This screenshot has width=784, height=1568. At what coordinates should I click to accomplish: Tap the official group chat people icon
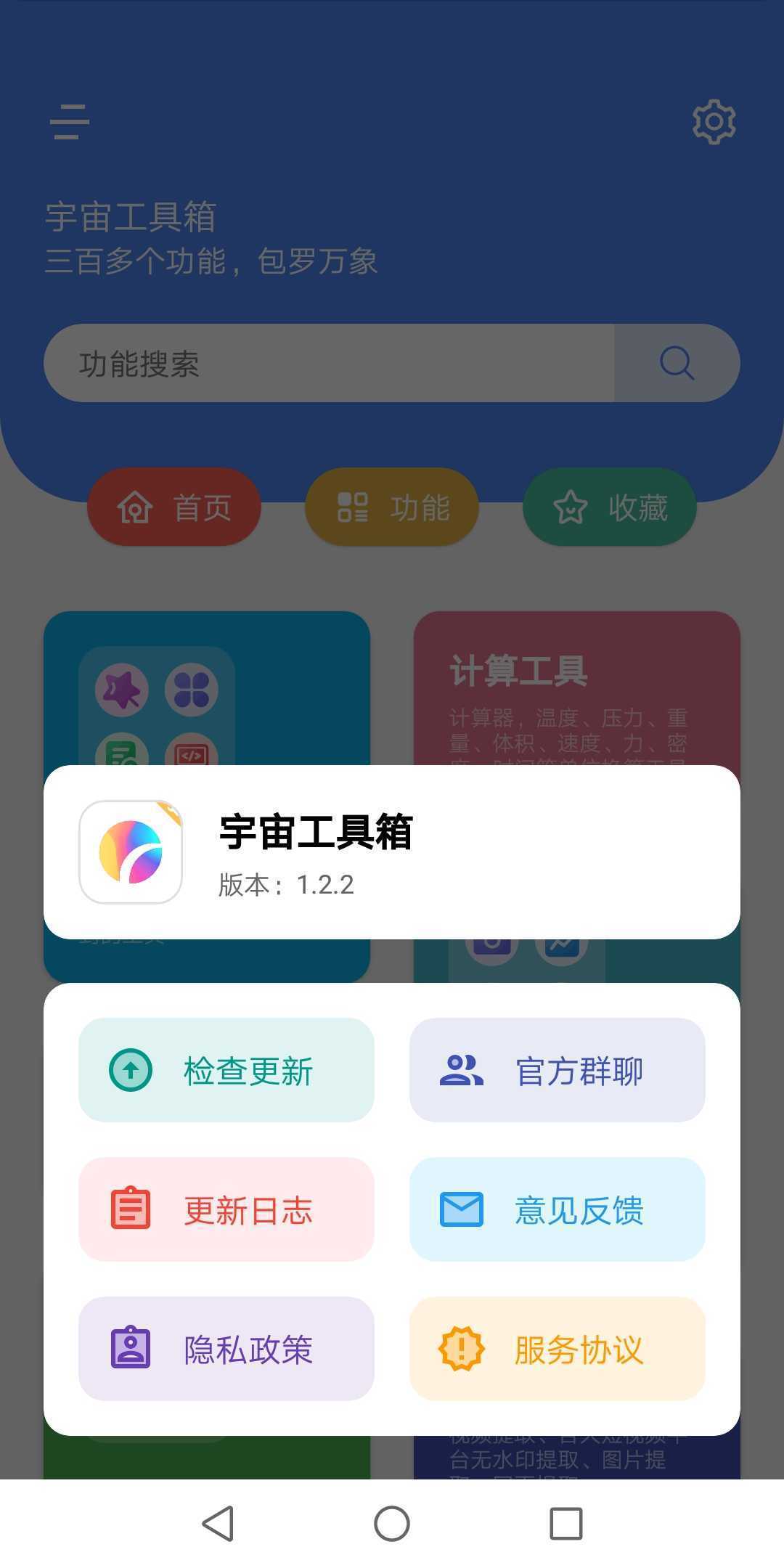click(x=463, y=1069)
